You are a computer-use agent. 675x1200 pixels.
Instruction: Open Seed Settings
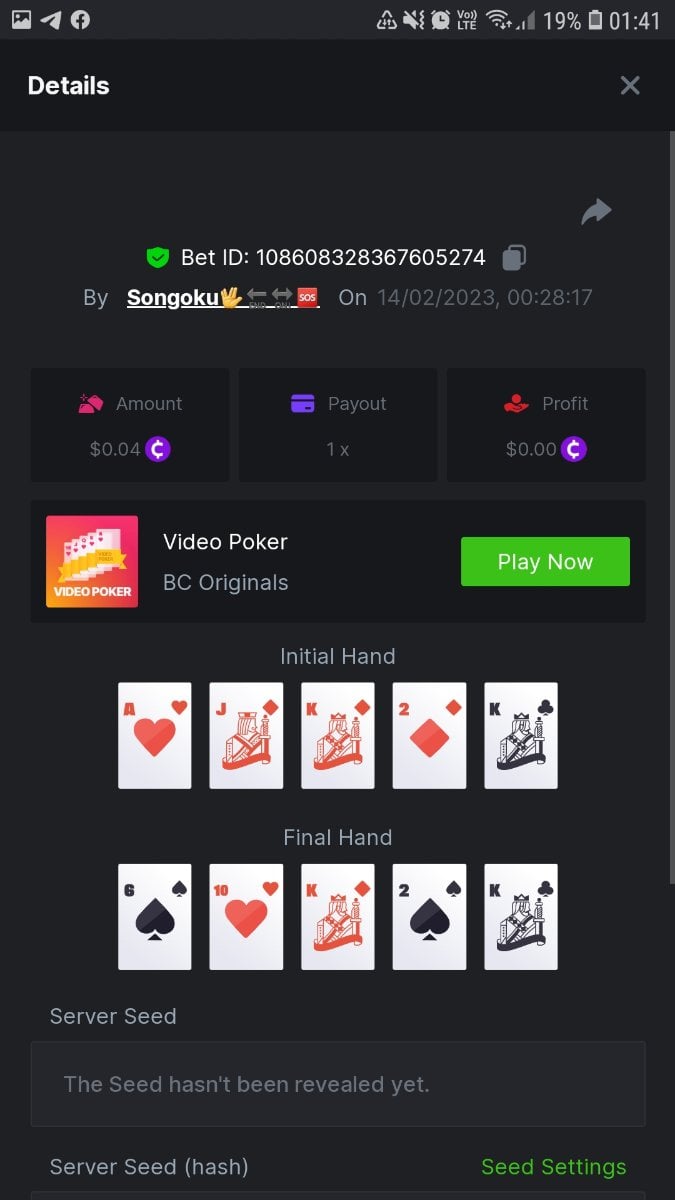pos(553,1167)
